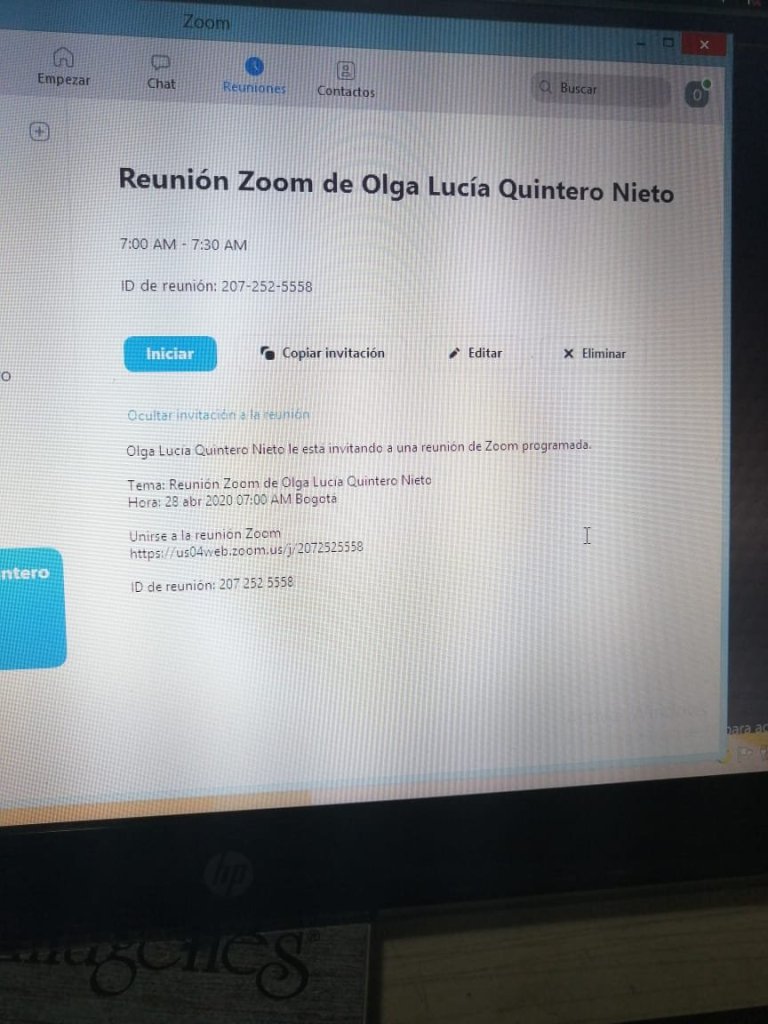Image resolution: width=768 pixels, height=1024 pixels.
Task: Open the profile avatar menu
Action: tap(697, 94)
